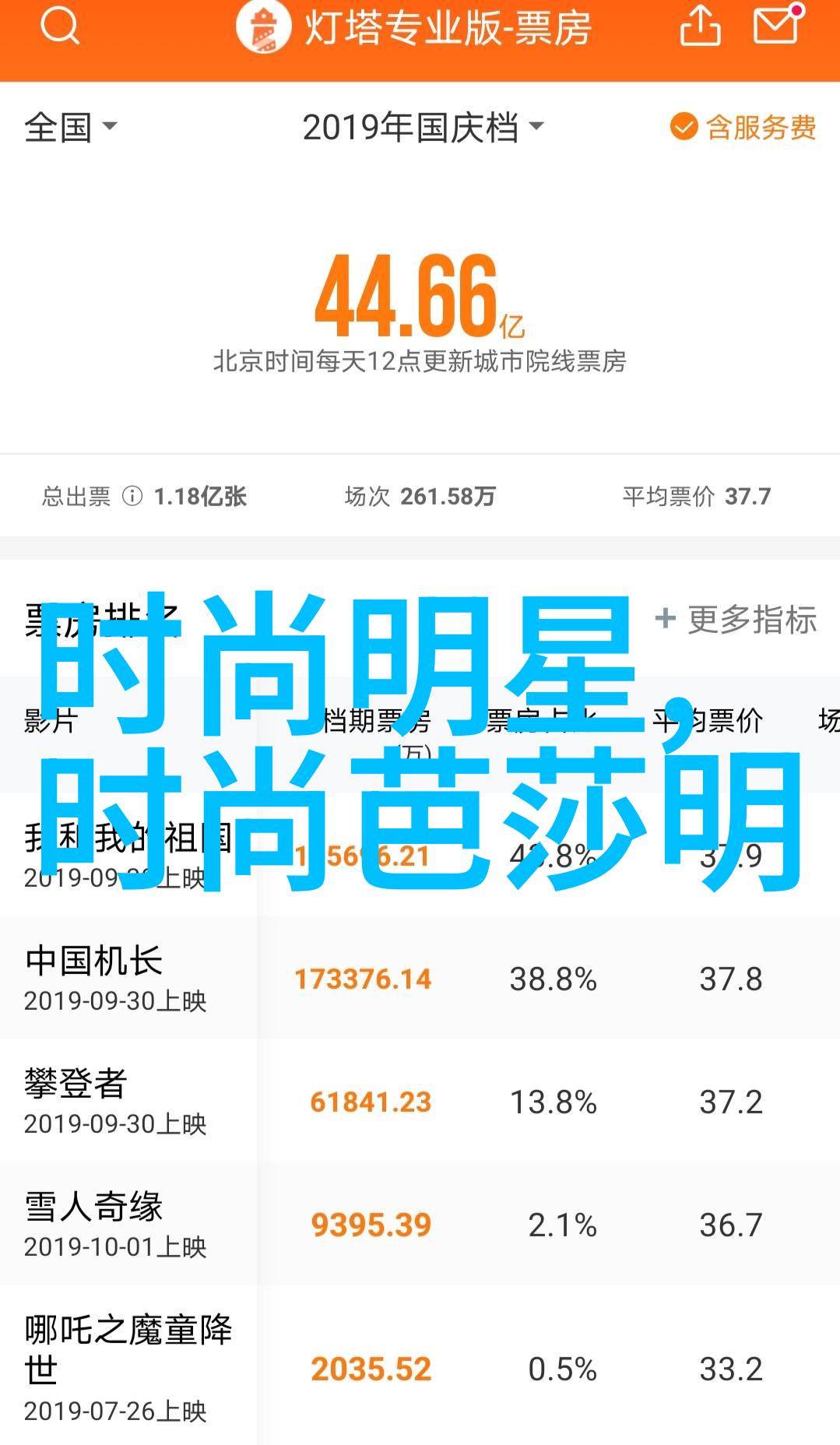Open the search icon in the header
840x1445 pixels.
(x=60, y=26)
